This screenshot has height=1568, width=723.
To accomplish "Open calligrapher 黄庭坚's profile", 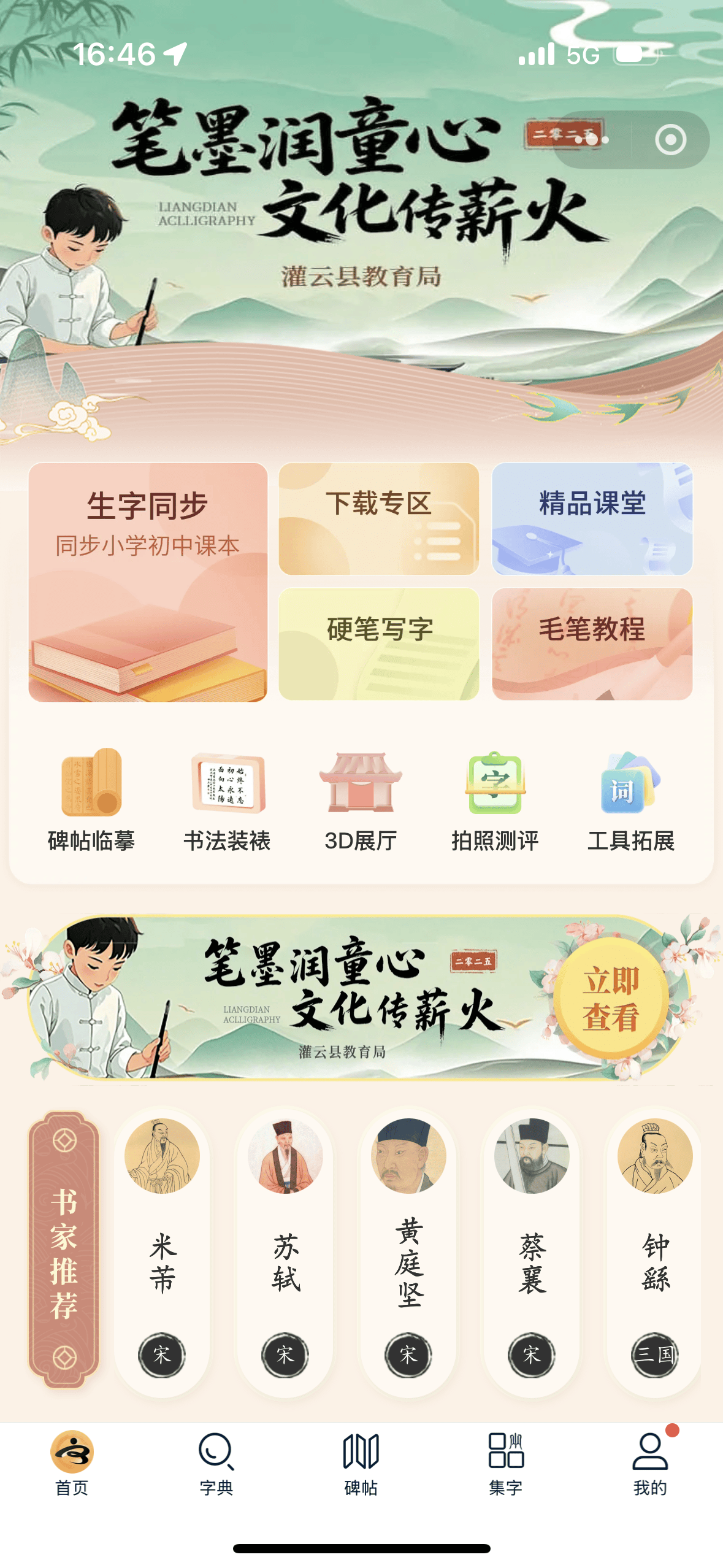I will pos(408,1252).
